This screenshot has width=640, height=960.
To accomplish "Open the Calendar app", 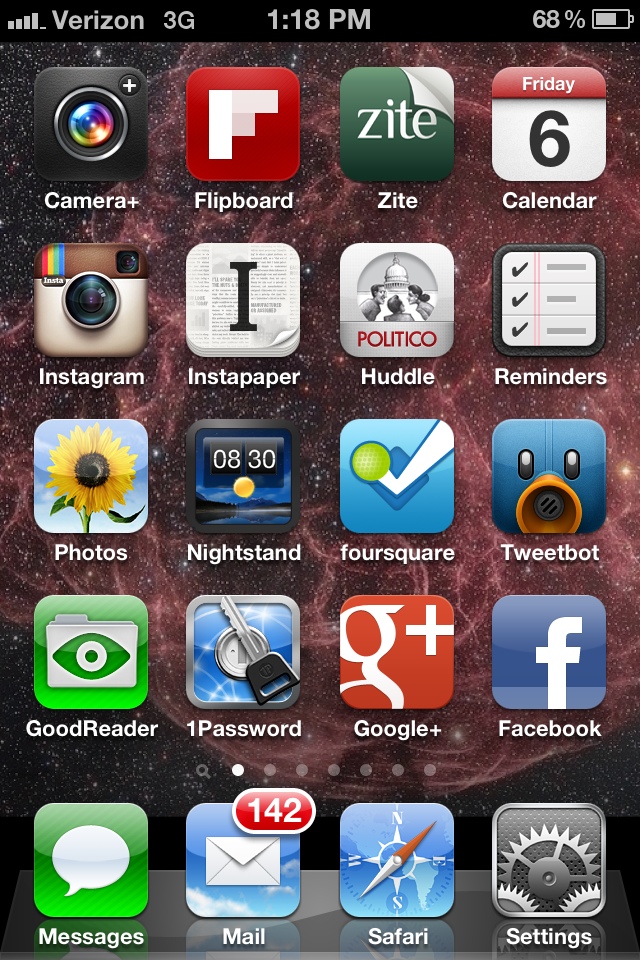I will pos(549,124).
